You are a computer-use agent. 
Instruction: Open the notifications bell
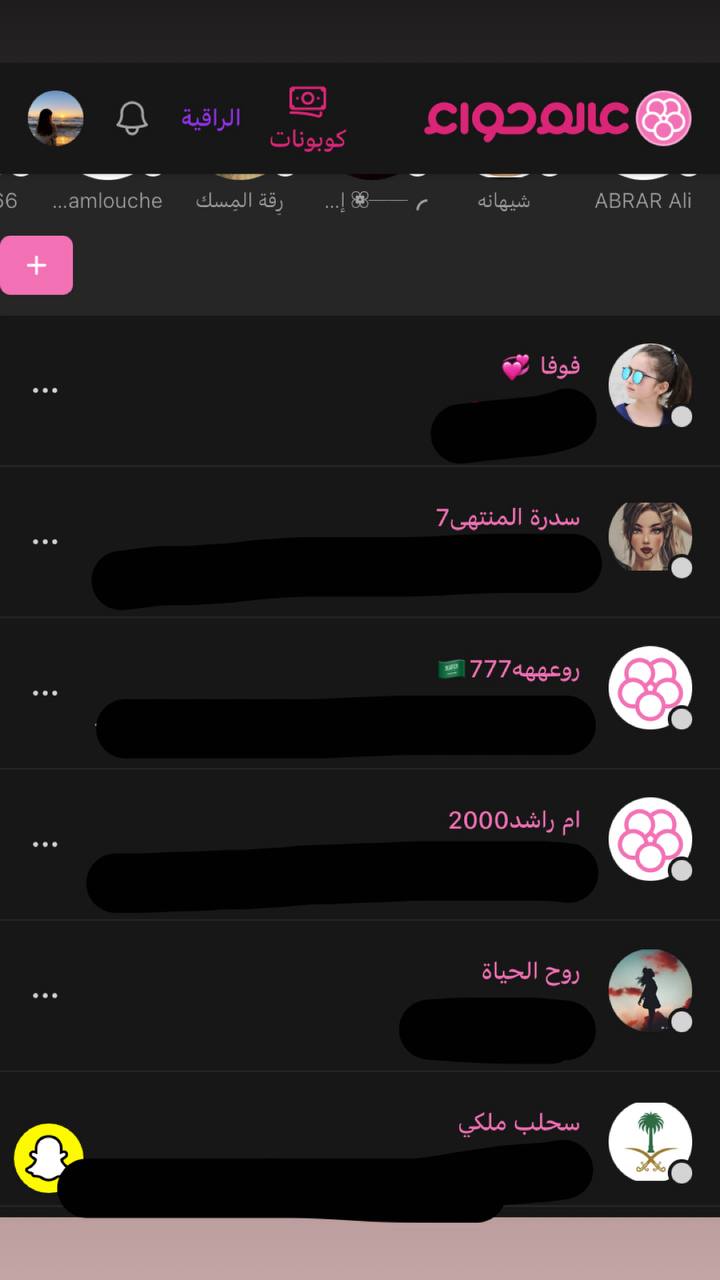(132, 118)
